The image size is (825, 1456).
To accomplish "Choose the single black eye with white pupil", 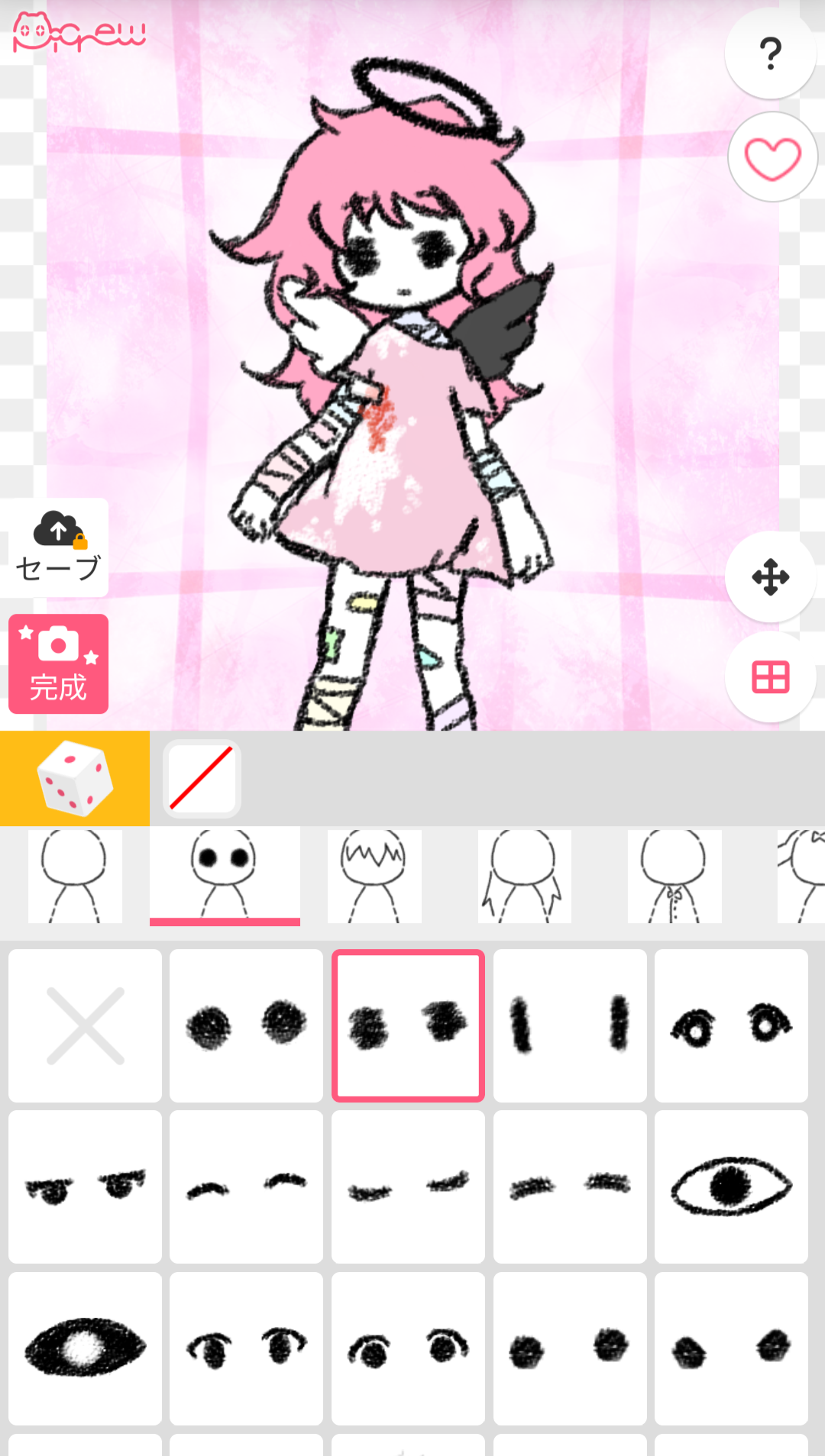I will click(x=85, y=1348).
